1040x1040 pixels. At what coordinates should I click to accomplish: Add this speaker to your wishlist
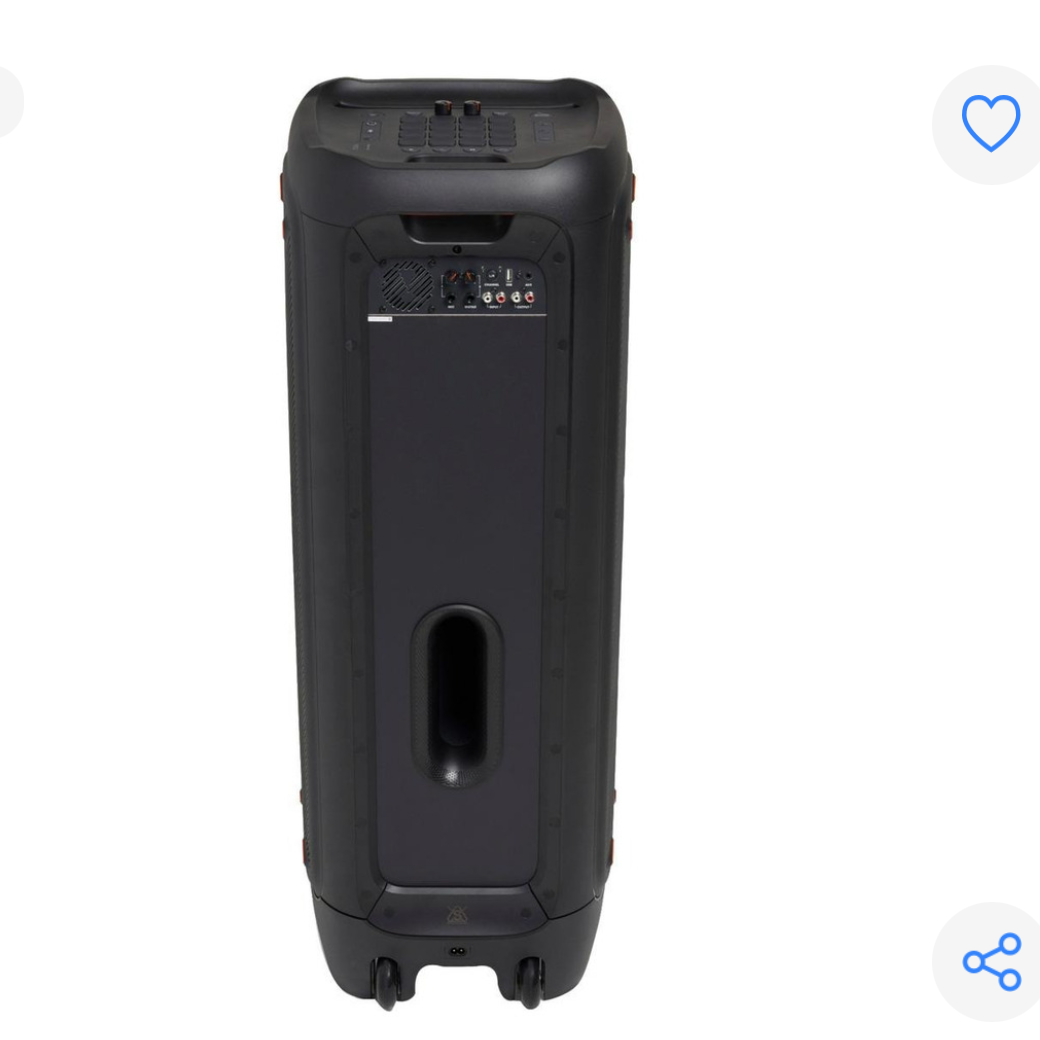tap(990, 124)
